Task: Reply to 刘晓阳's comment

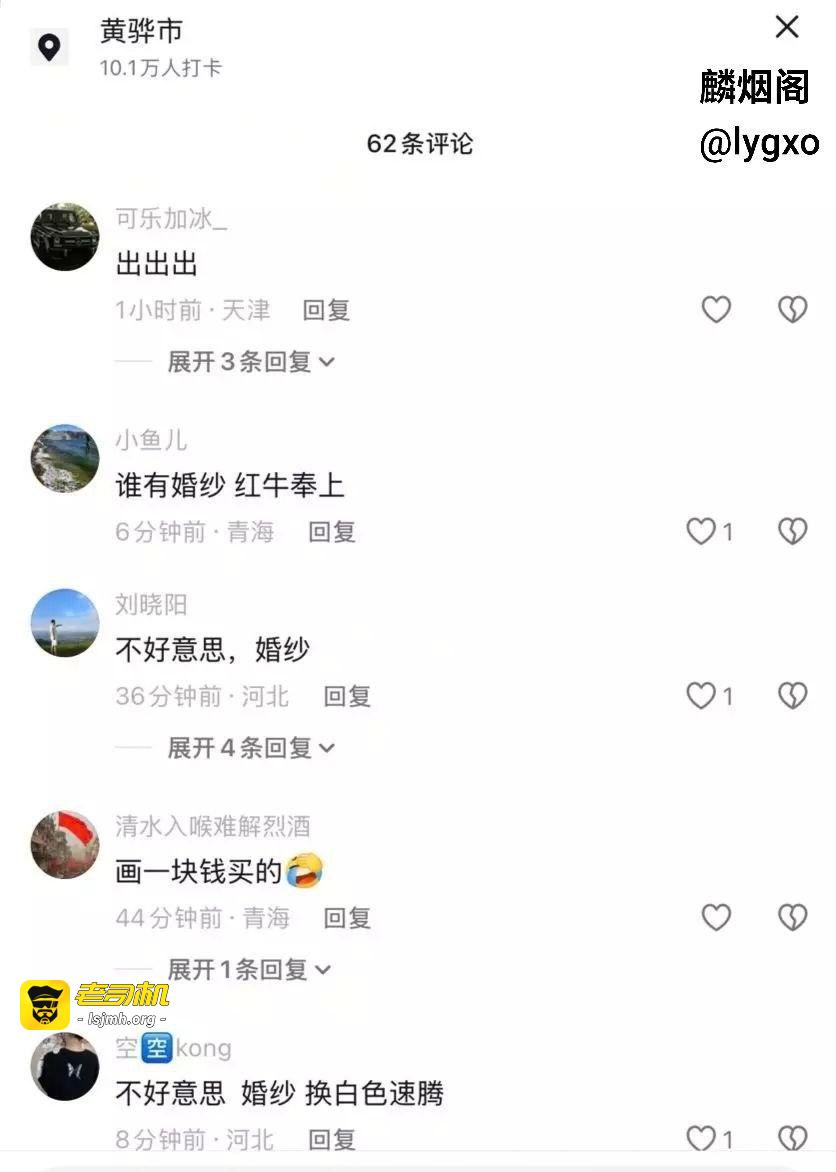Action: [x=347, y=696]
